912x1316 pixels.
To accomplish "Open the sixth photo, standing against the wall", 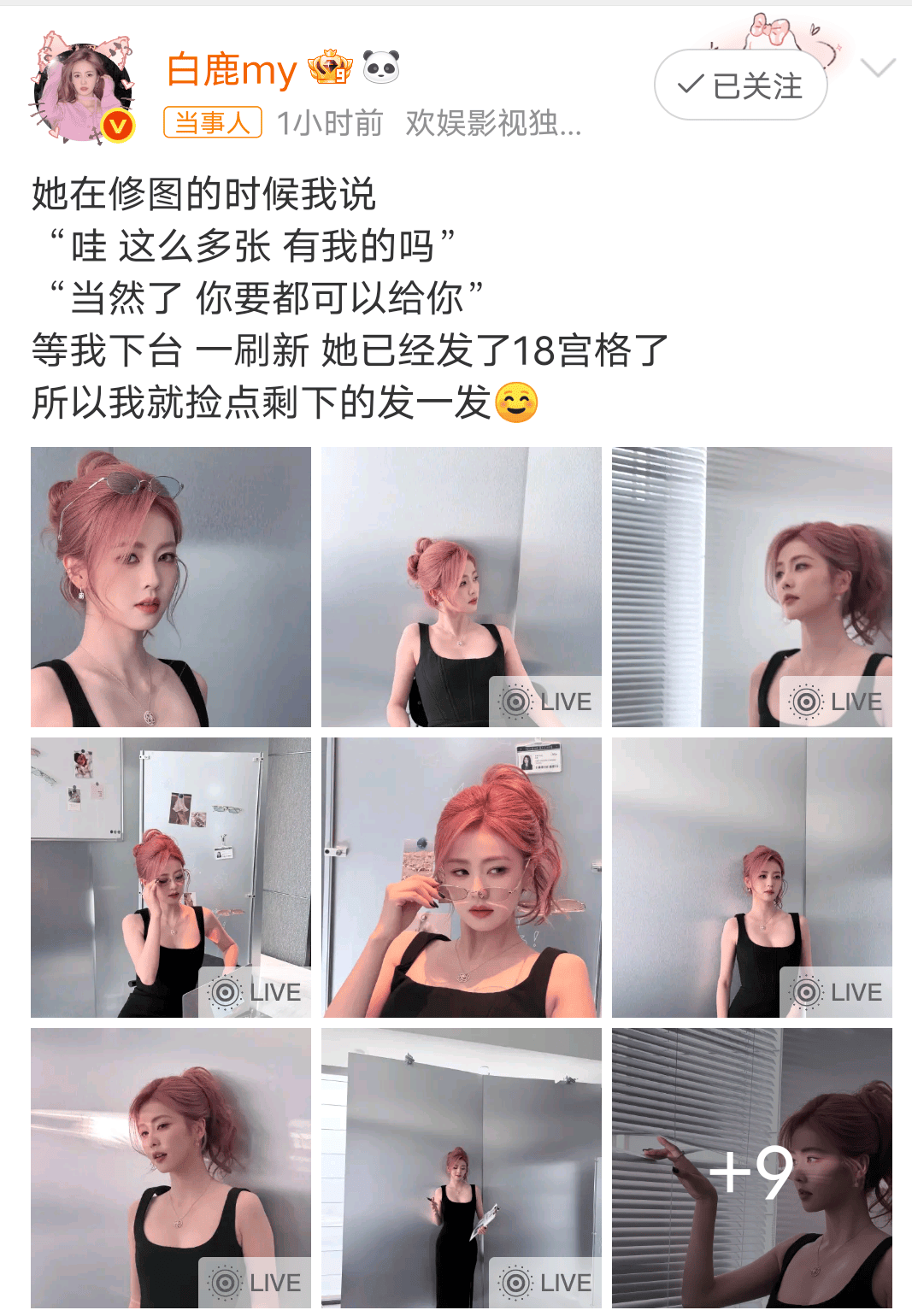I will (751, 878).
